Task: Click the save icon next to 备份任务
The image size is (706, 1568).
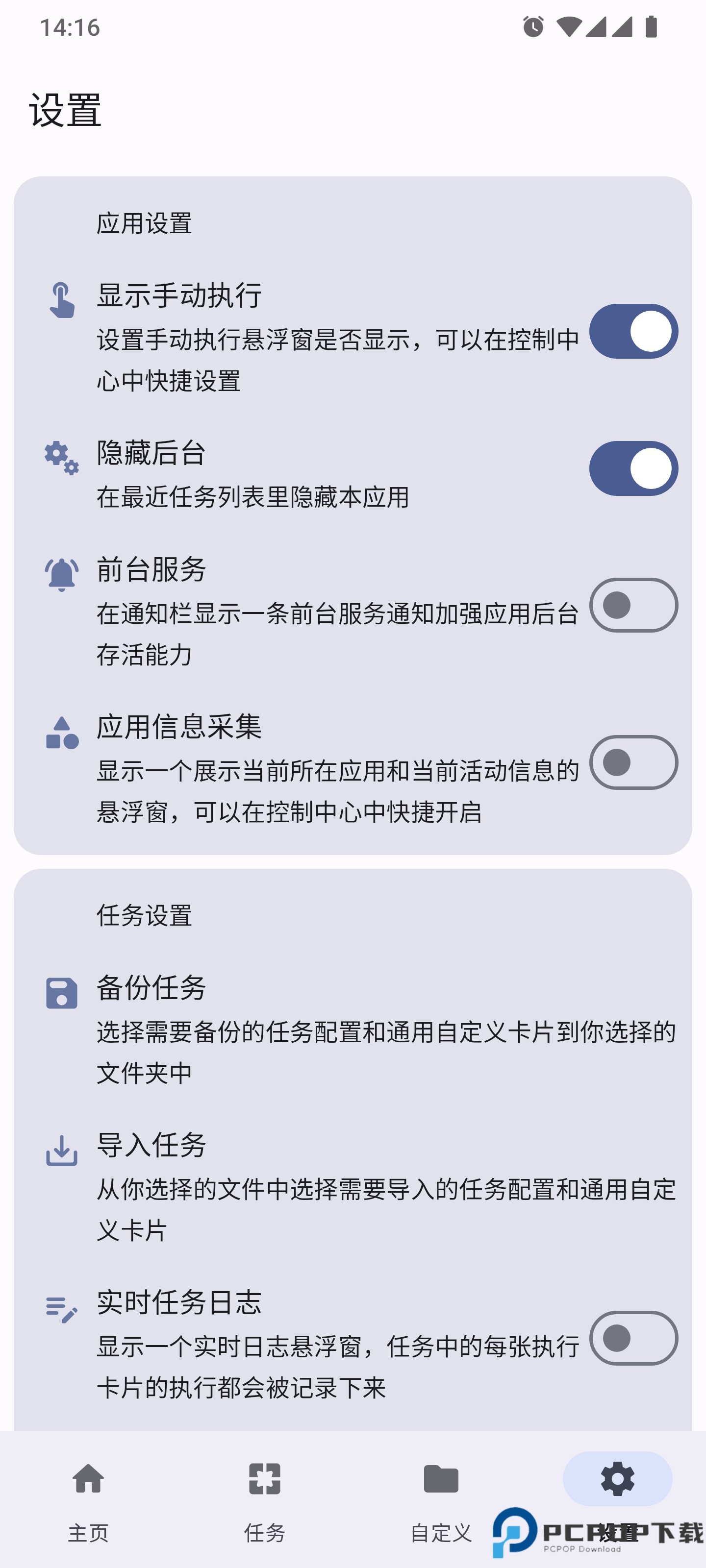Action: pyautogui.click(x=61, y=992)
